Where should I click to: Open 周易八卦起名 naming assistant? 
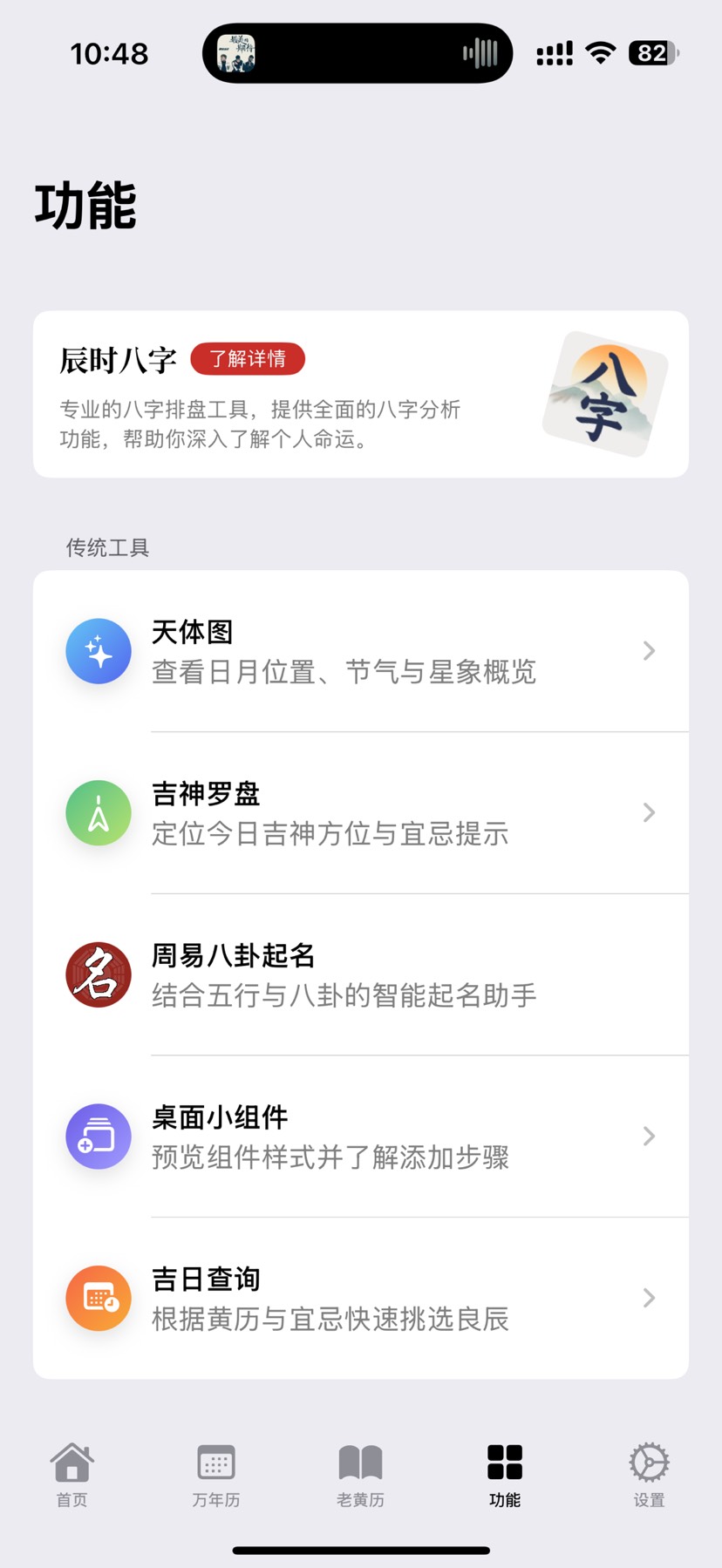360,974
